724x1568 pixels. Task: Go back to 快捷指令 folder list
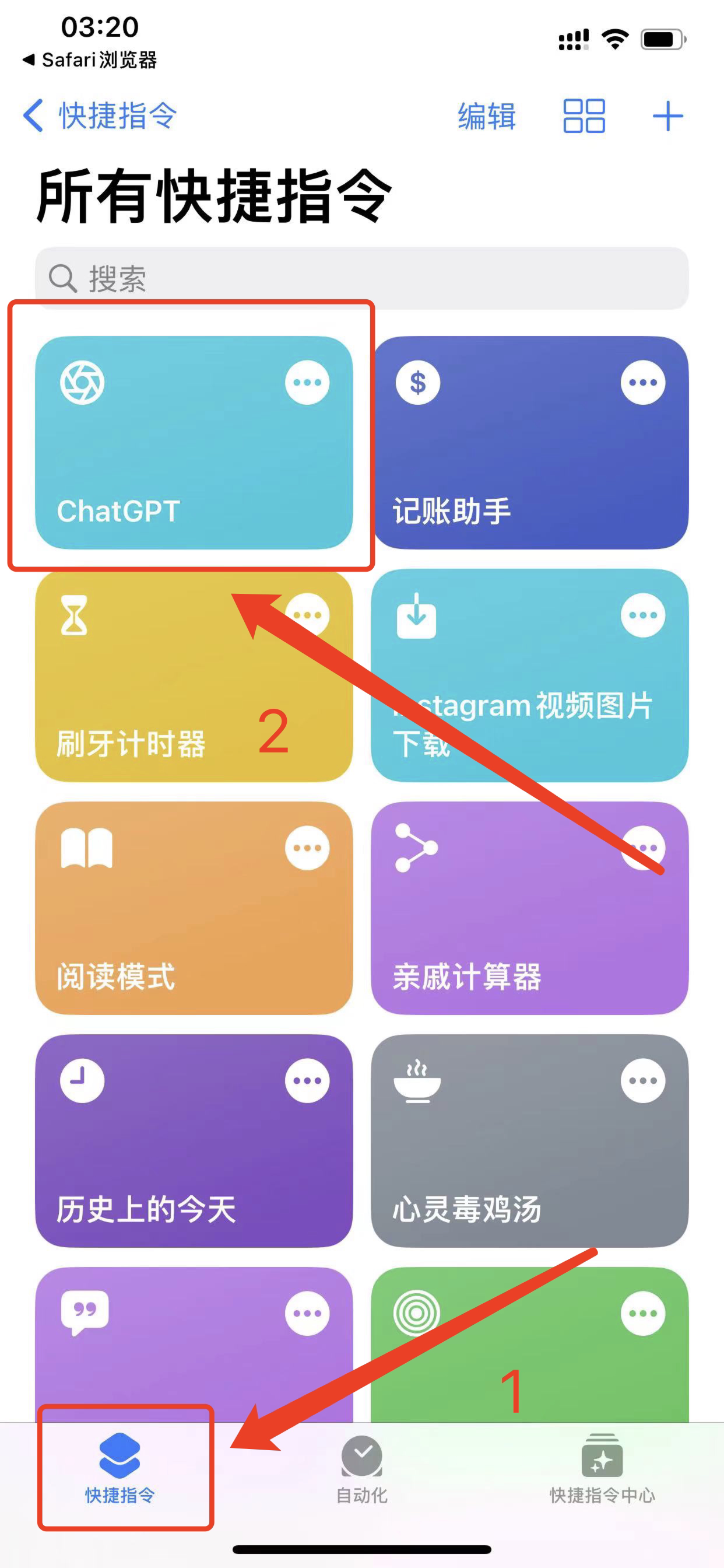click(x=100, y=116)
